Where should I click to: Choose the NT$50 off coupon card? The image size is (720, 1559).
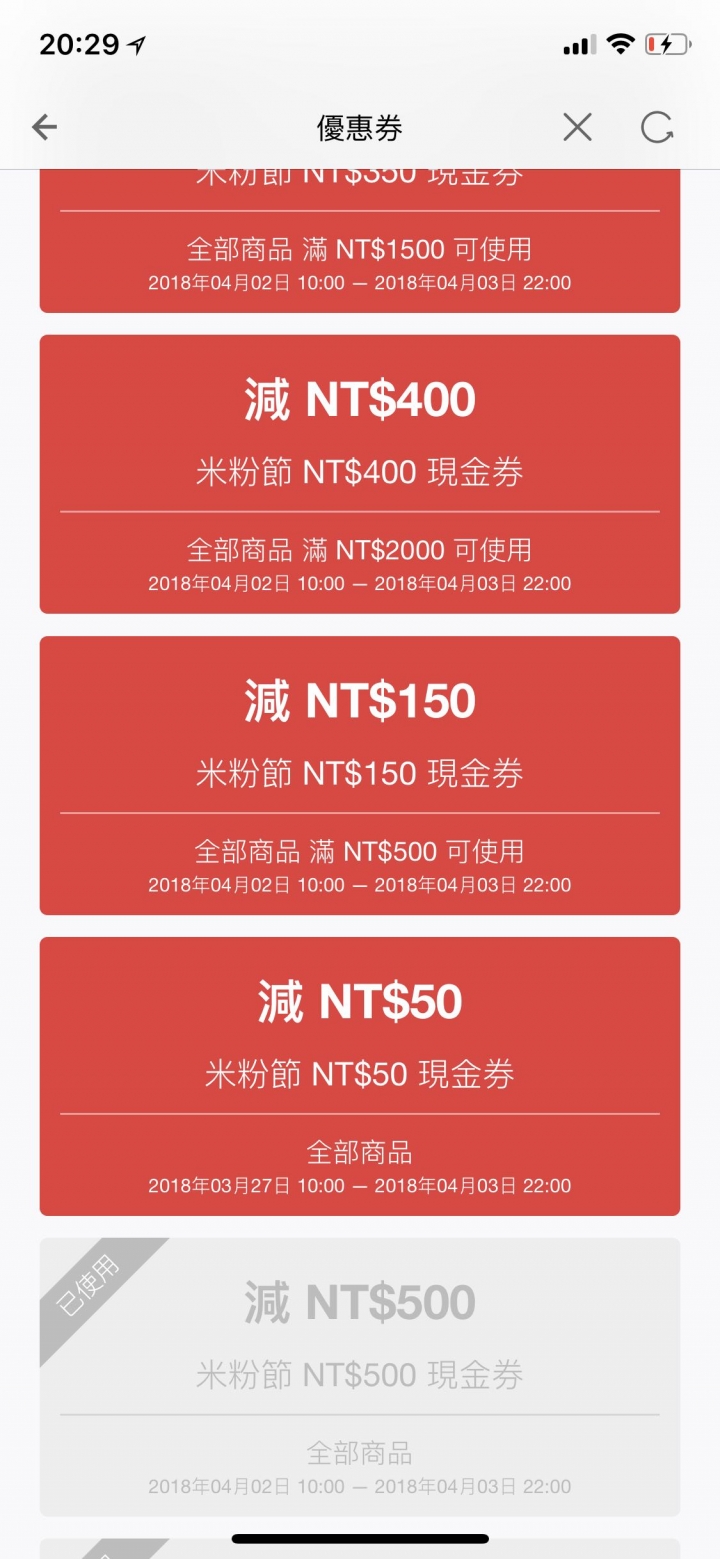(360, 1076)
